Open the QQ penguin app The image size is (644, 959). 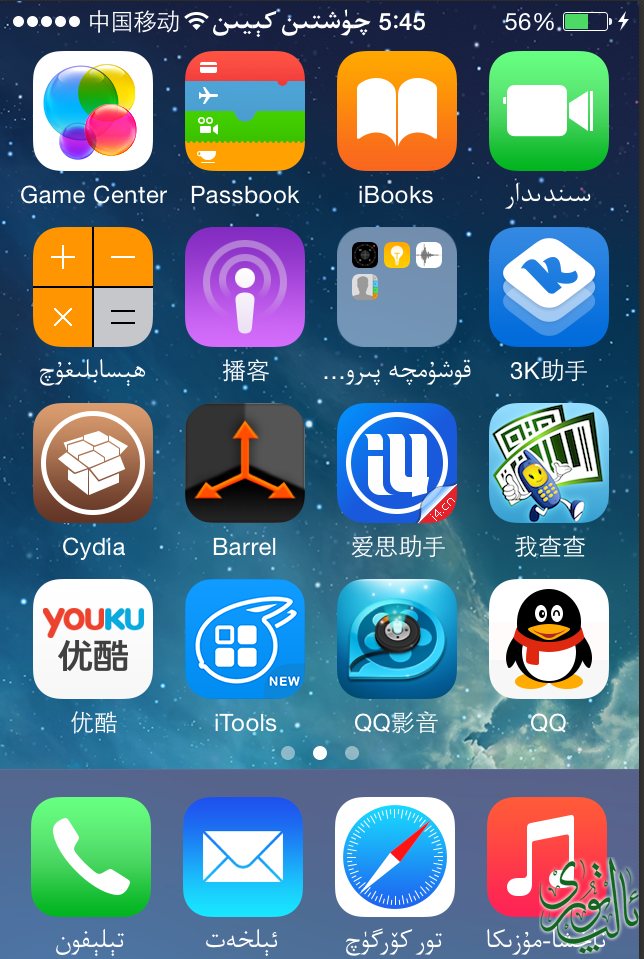pos(549,639)
